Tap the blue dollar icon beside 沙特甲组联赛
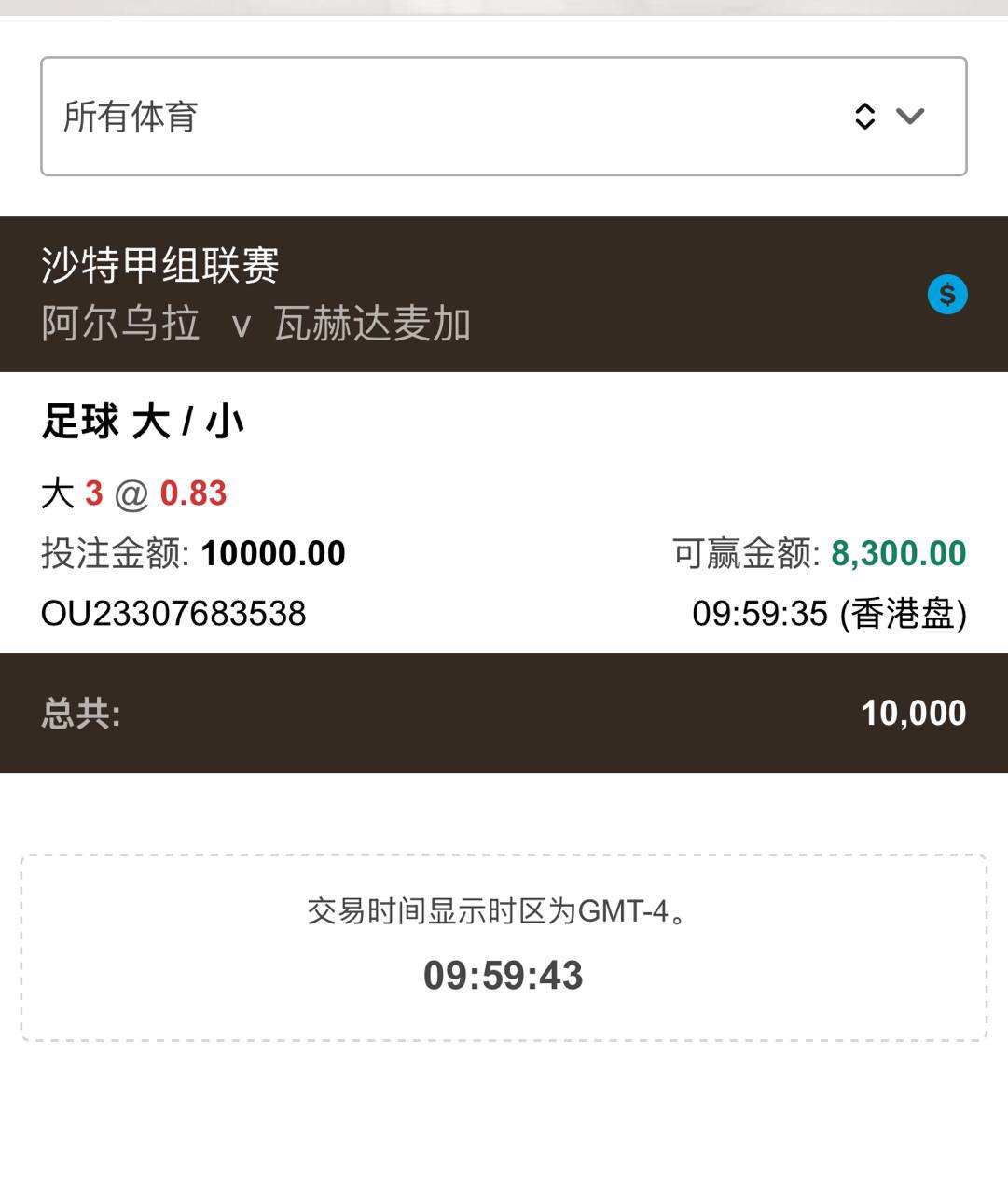This screenshot has width=1008, height=1194. (x=947, y=295)
